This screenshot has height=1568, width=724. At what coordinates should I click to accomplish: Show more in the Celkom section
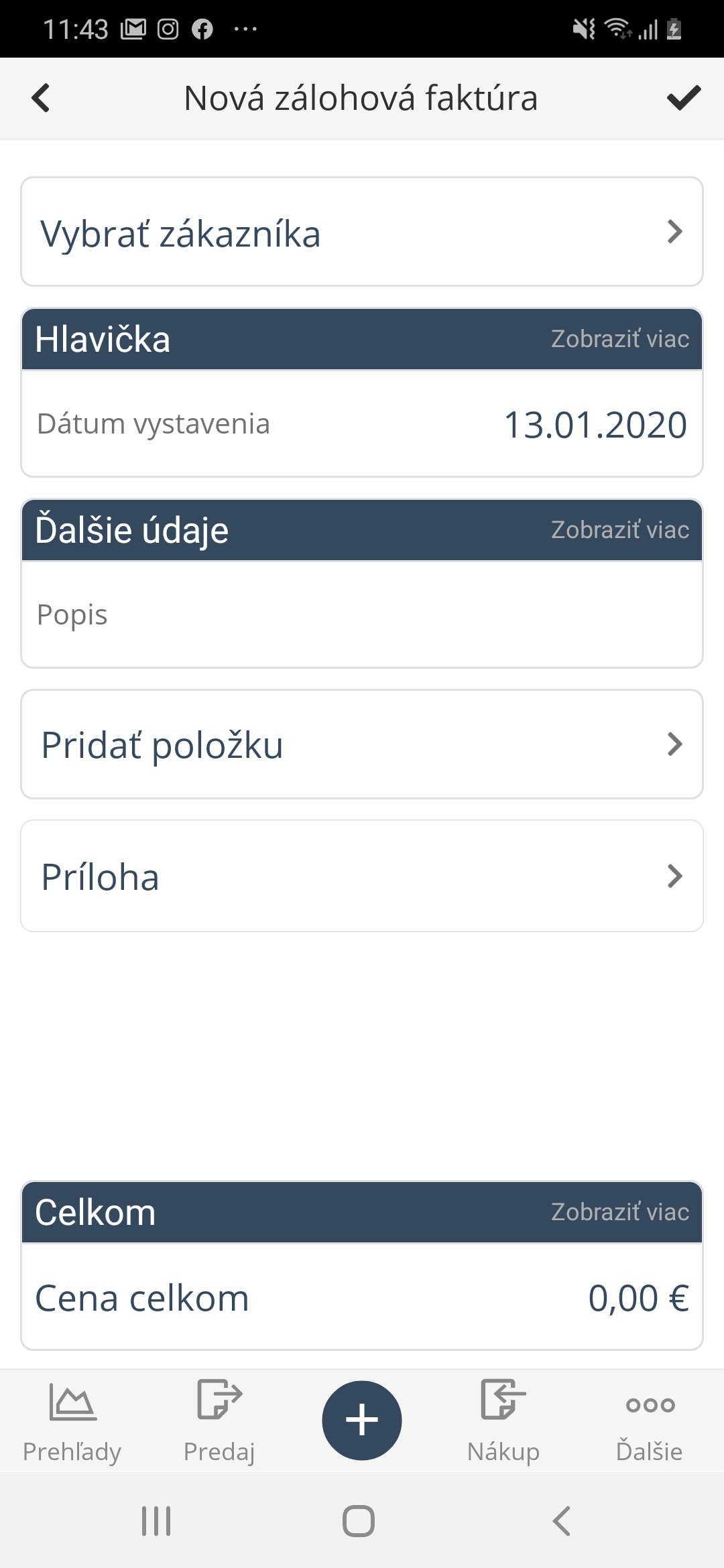click(x=619, y=1212)
